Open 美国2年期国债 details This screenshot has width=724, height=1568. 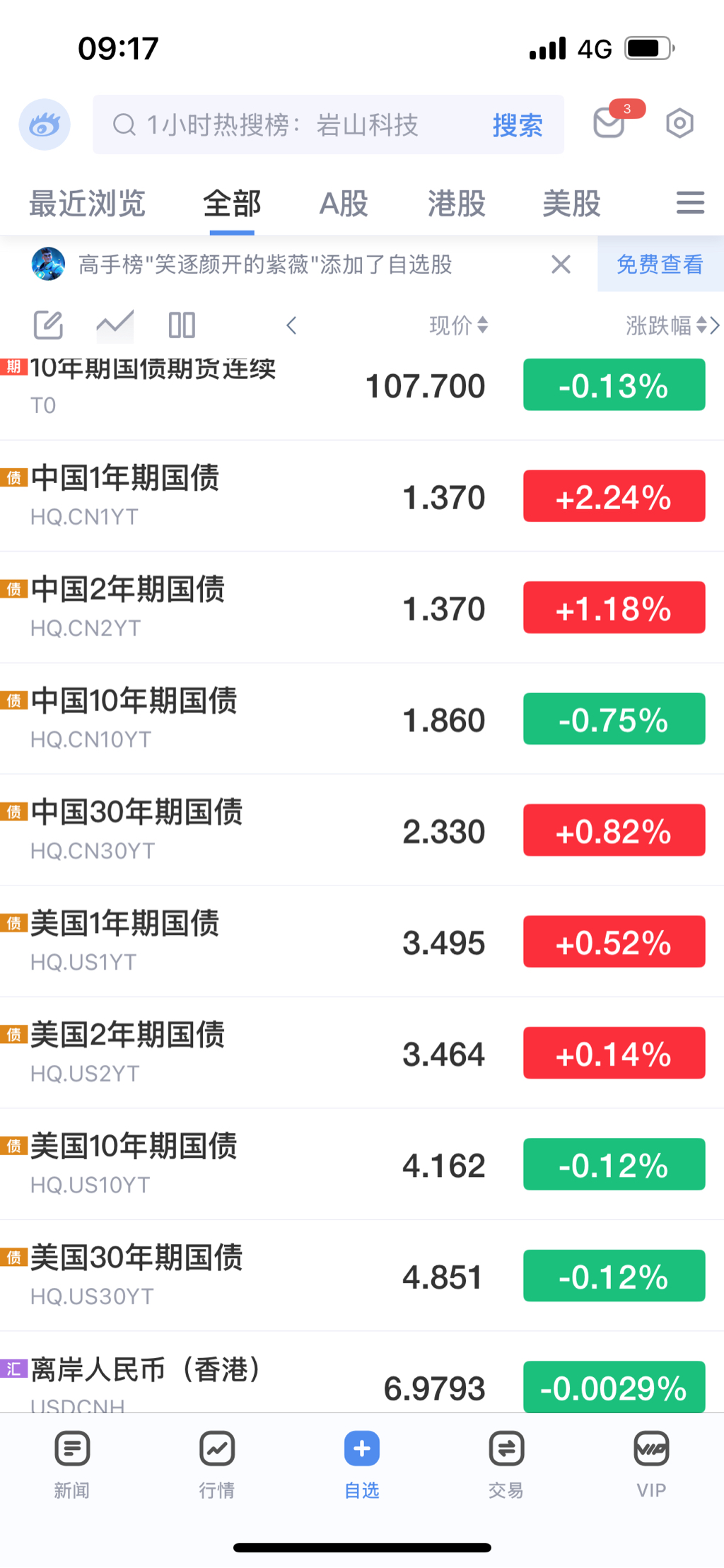pyautogui.click(x=212, y=1052)
